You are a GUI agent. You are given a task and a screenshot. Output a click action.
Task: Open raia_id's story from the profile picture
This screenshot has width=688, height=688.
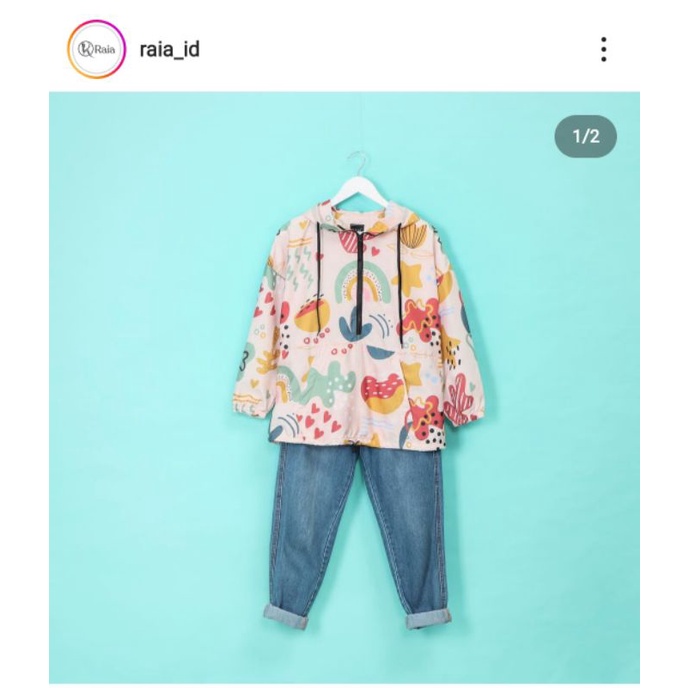coord(96,49)
